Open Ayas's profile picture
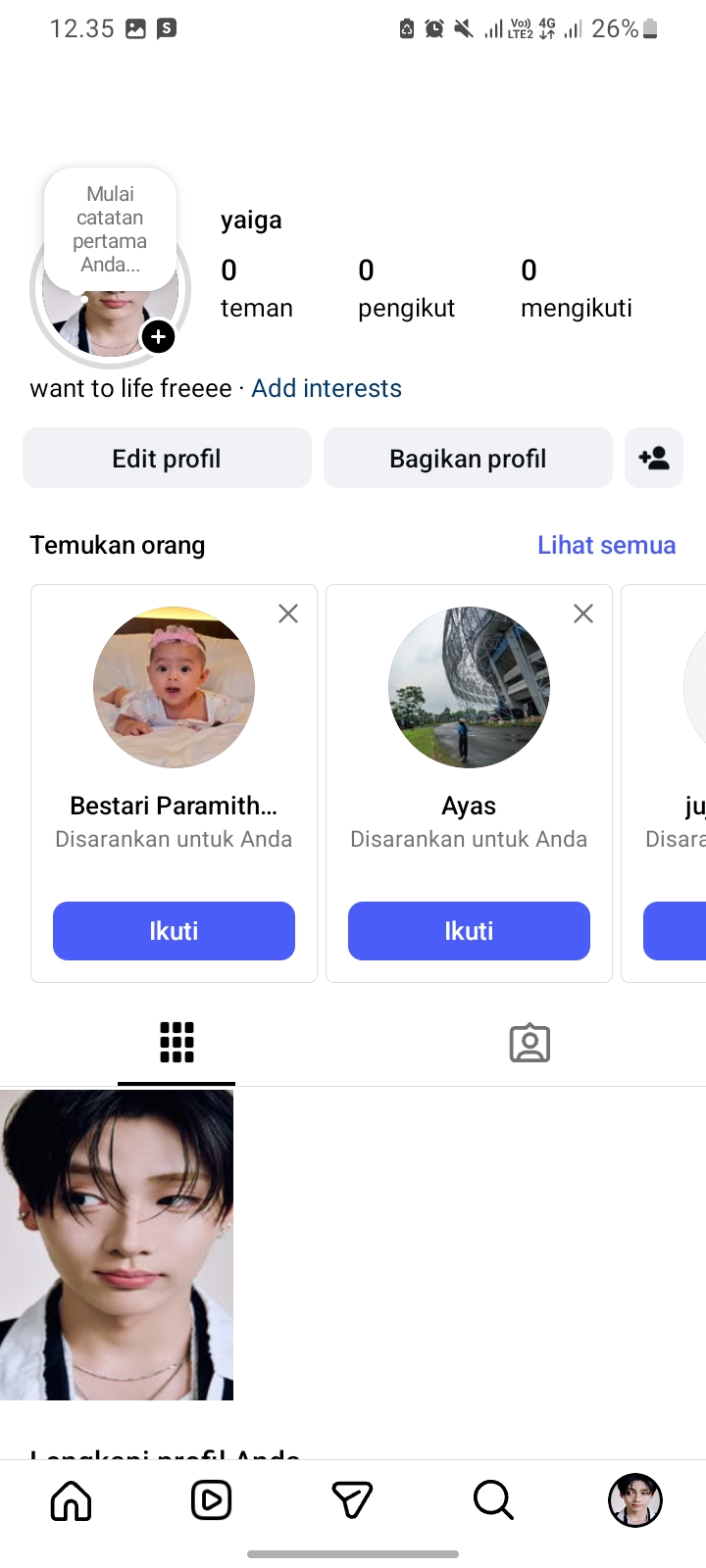Viewport: 706px width, 1568px height. pyautogui.click(x=469, y=687)
